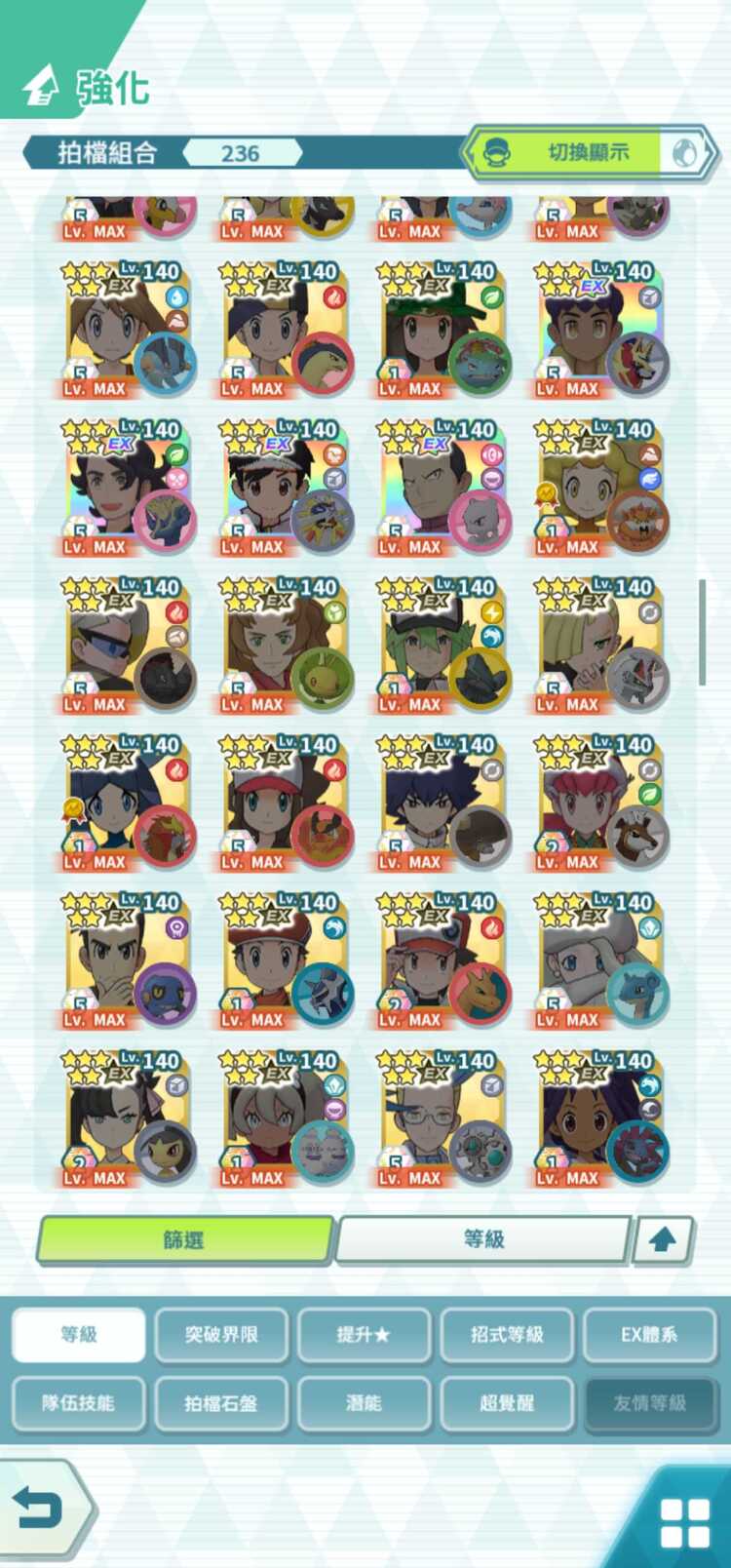Select the 突破界限 enhancement tab
Screen dimensions: 731x1568
pos(221,1334)
